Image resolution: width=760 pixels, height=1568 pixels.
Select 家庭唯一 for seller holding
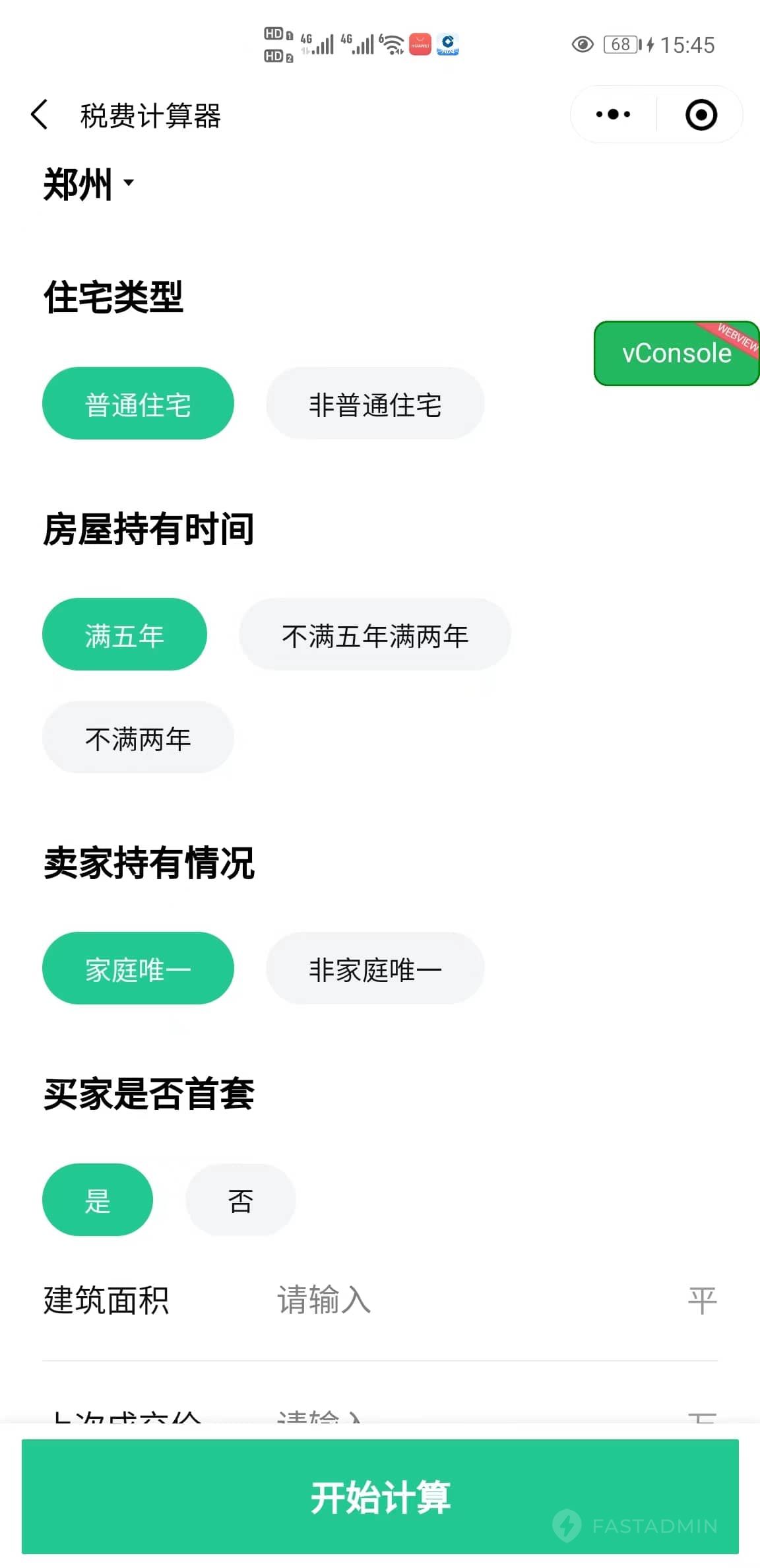point(138,968)
